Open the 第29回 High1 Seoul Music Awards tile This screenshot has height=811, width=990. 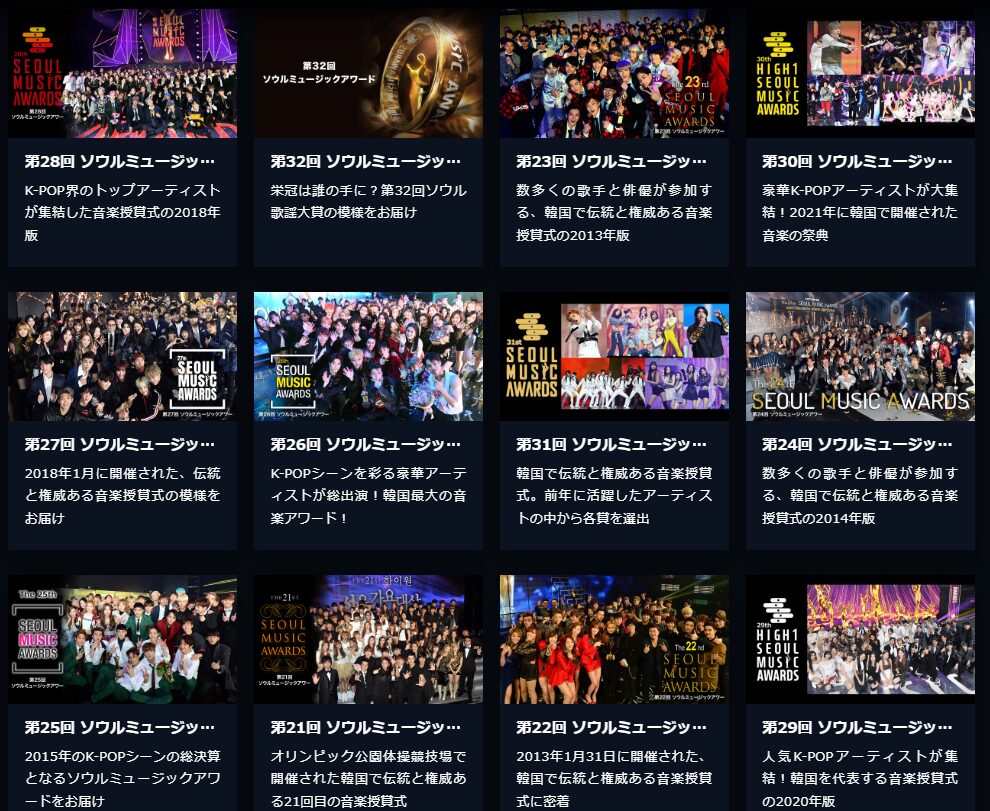[860, 693]
